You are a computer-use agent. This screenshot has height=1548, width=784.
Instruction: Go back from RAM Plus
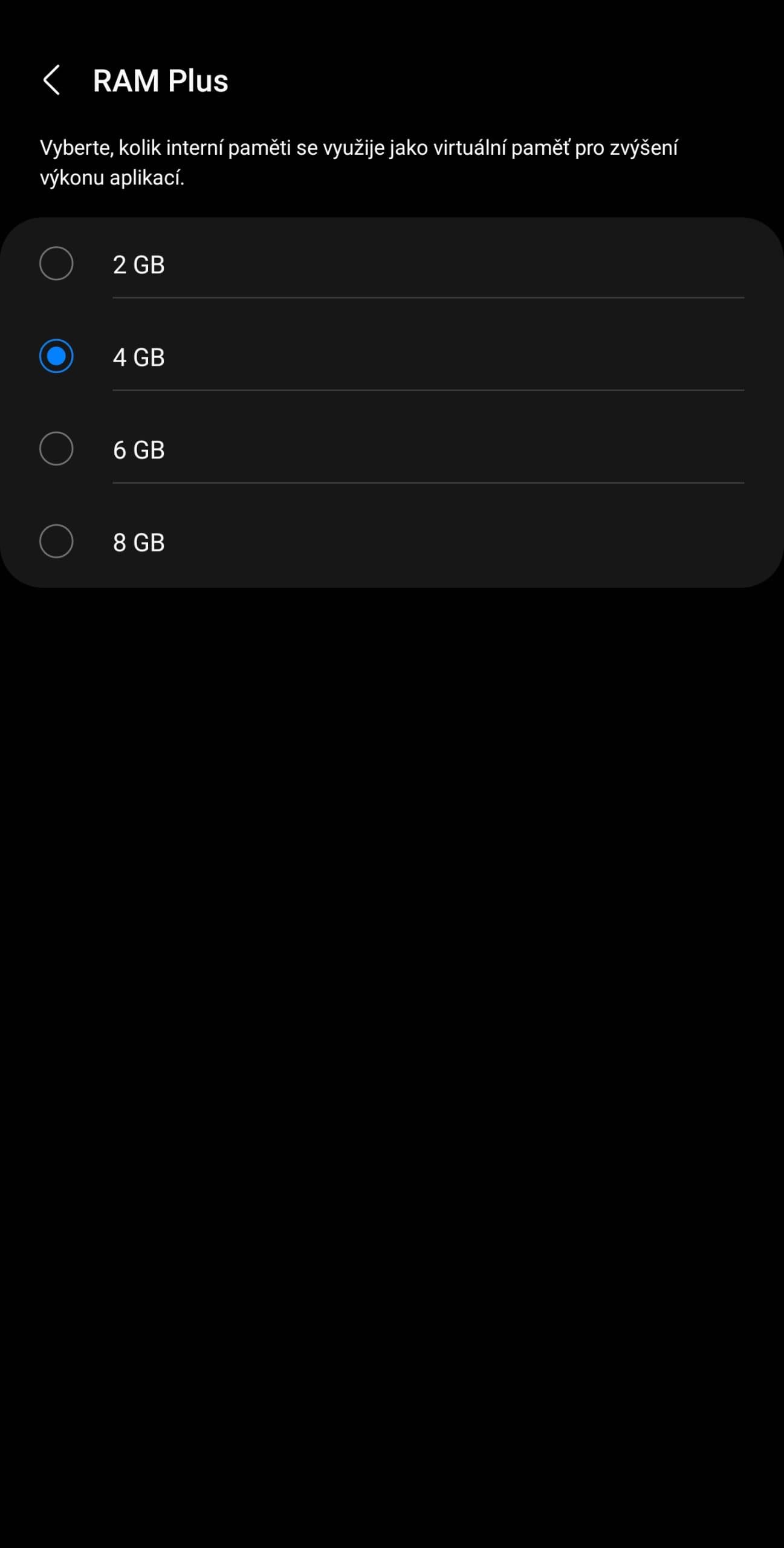51,80
